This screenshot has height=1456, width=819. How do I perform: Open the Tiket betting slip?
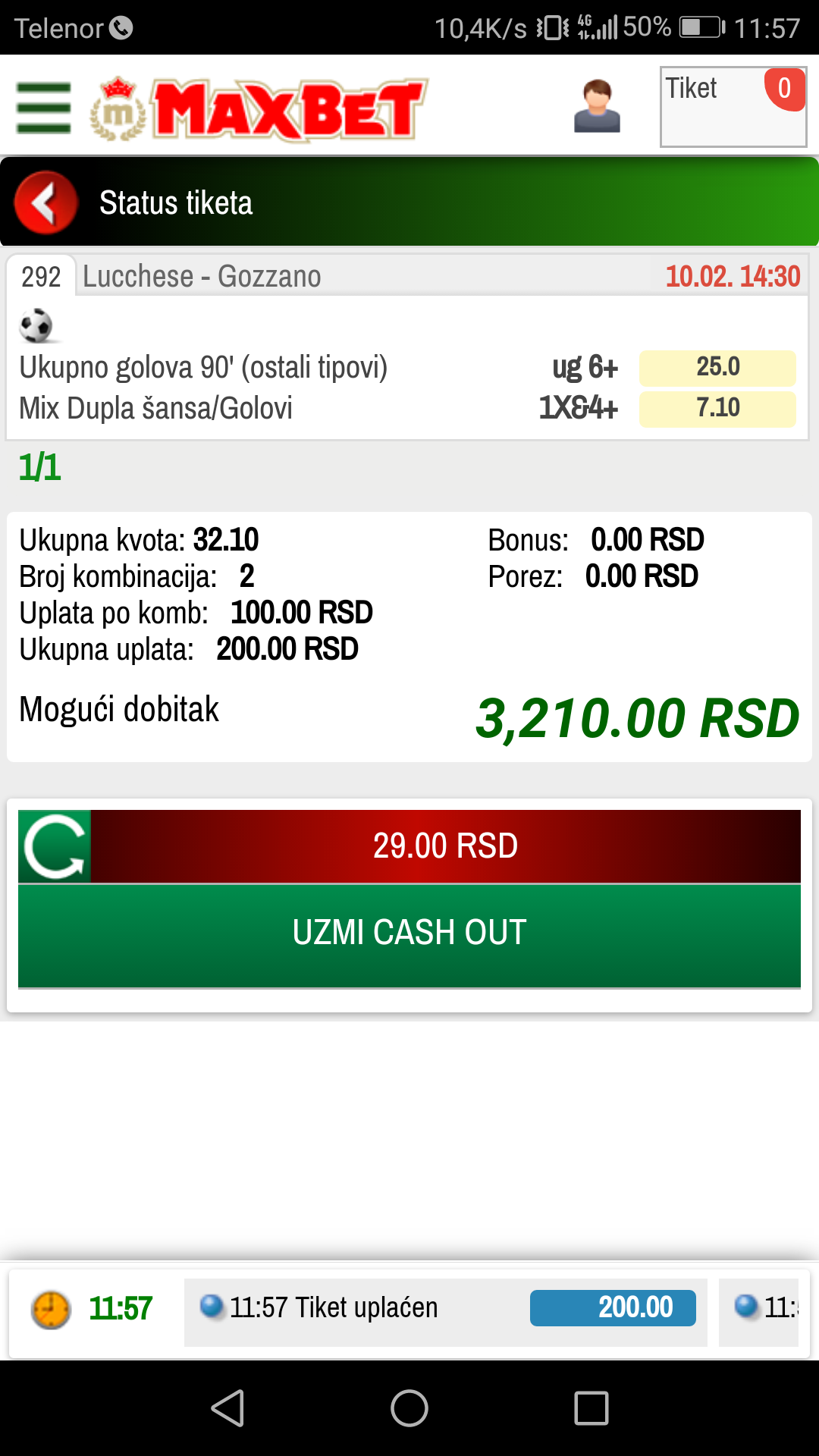tap(733, 107)
